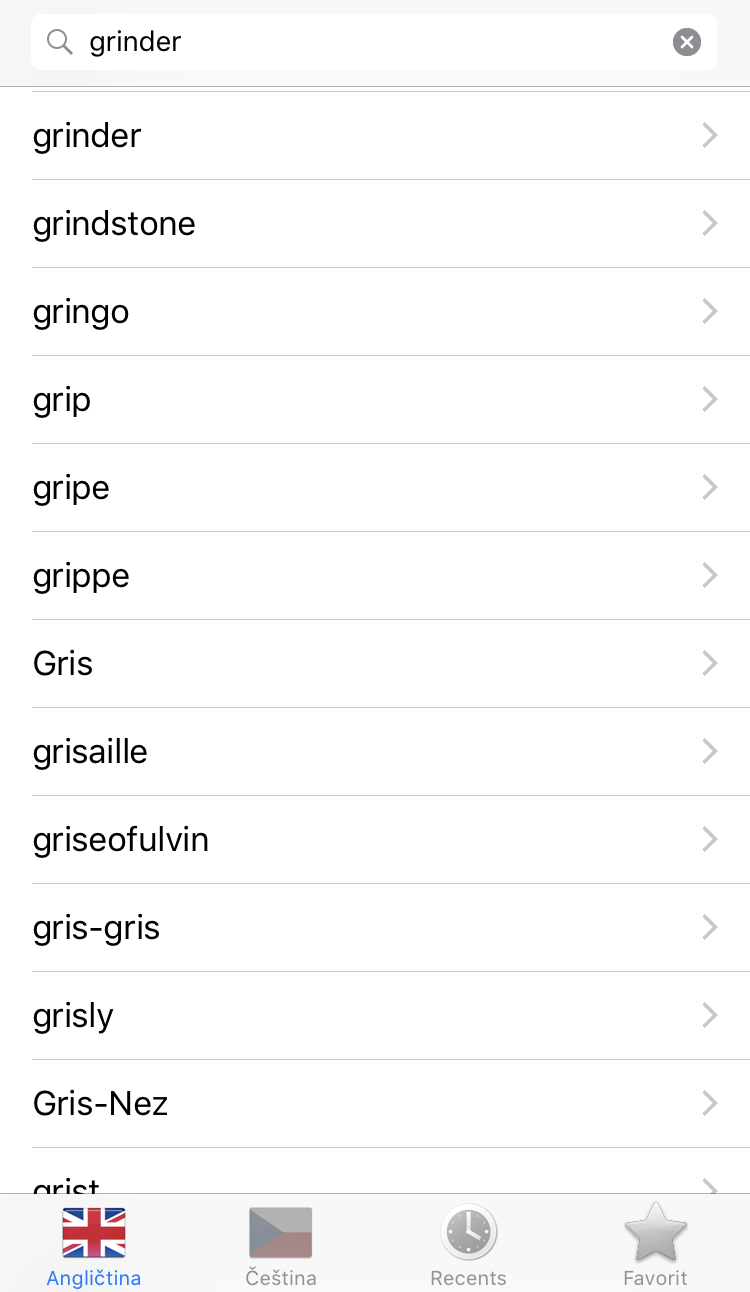Tap the search field containing grinder
Image resolution: width=750 pixels, height=1292 pixels.
pyautogui.click(x=360, y=42)
